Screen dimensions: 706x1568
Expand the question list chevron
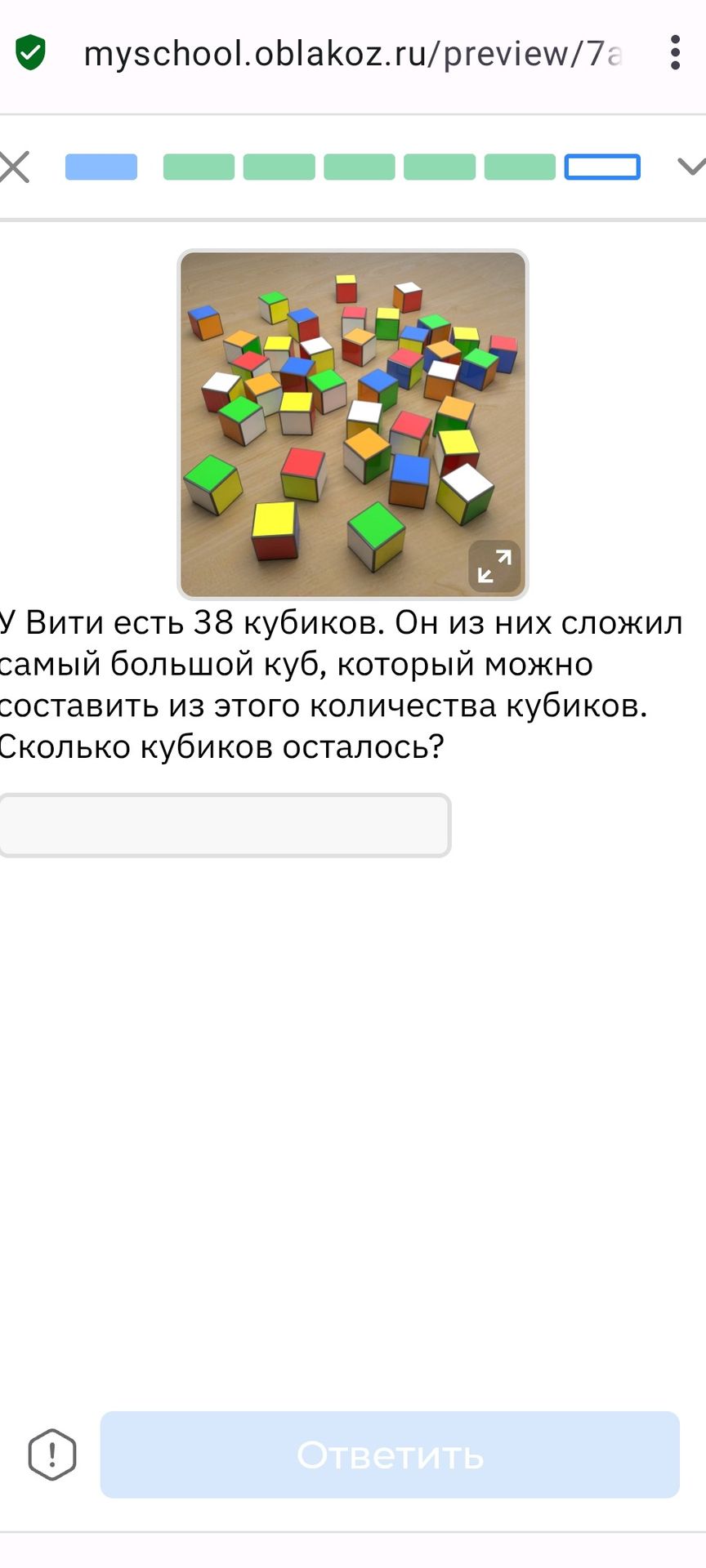(x=691, y=167)
